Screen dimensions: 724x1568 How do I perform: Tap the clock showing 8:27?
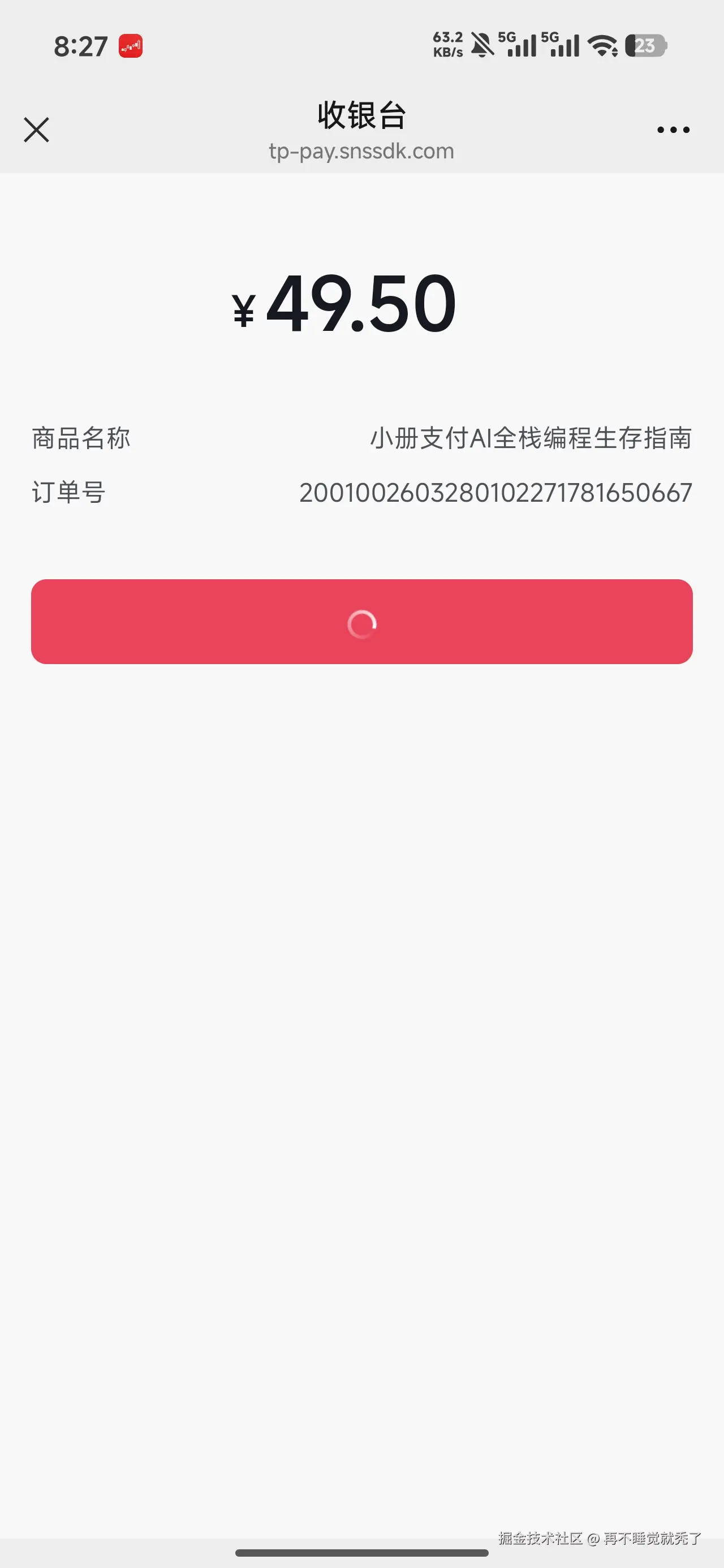[x=80, y=46]
